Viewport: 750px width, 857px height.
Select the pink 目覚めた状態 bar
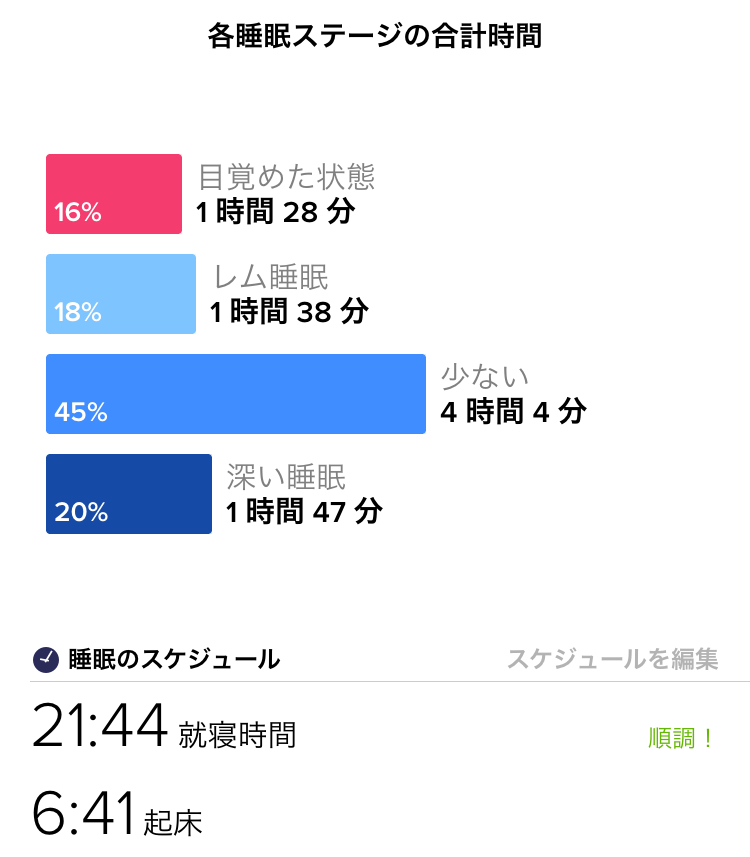coord(113,193)
